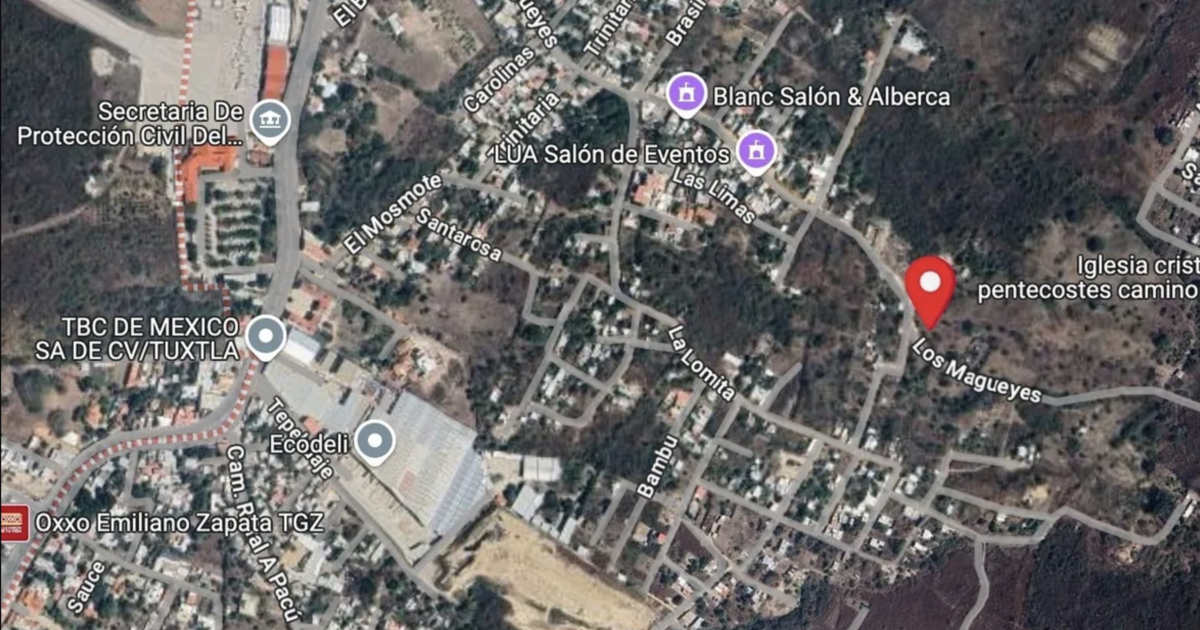Open the Iglesia cristiana pentecostes place label
The width and height of the screenshot is (1200, 630).
pos(1088,278)
